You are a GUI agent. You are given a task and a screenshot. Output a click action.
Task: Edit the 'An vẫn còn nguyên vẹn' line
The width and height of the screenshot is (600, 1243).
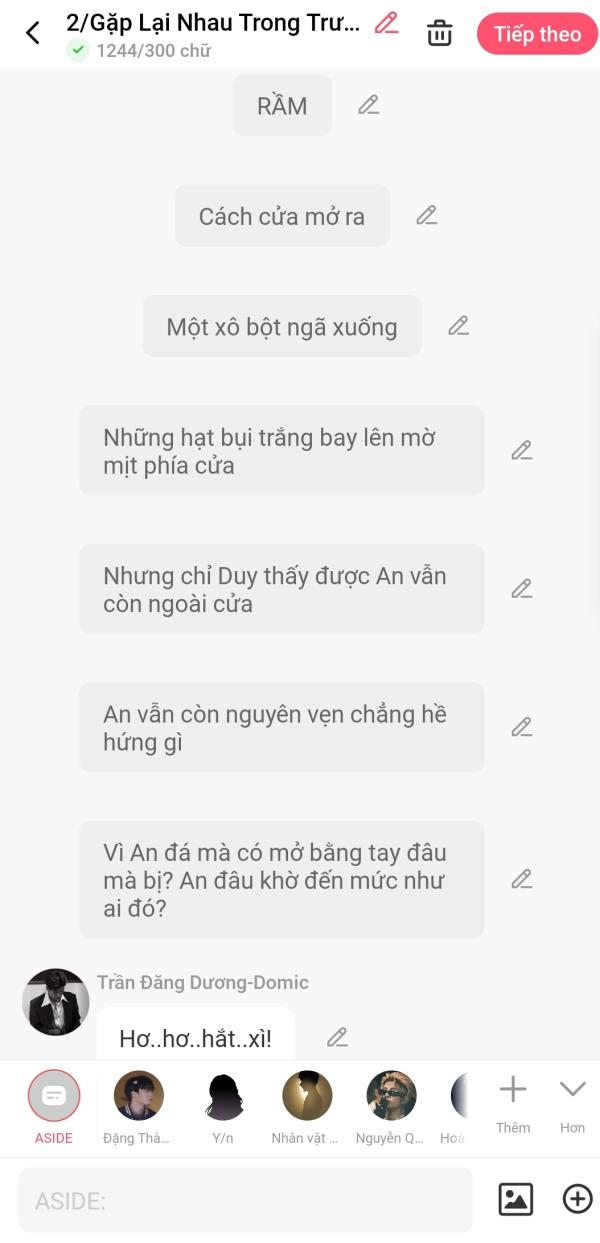522,727
